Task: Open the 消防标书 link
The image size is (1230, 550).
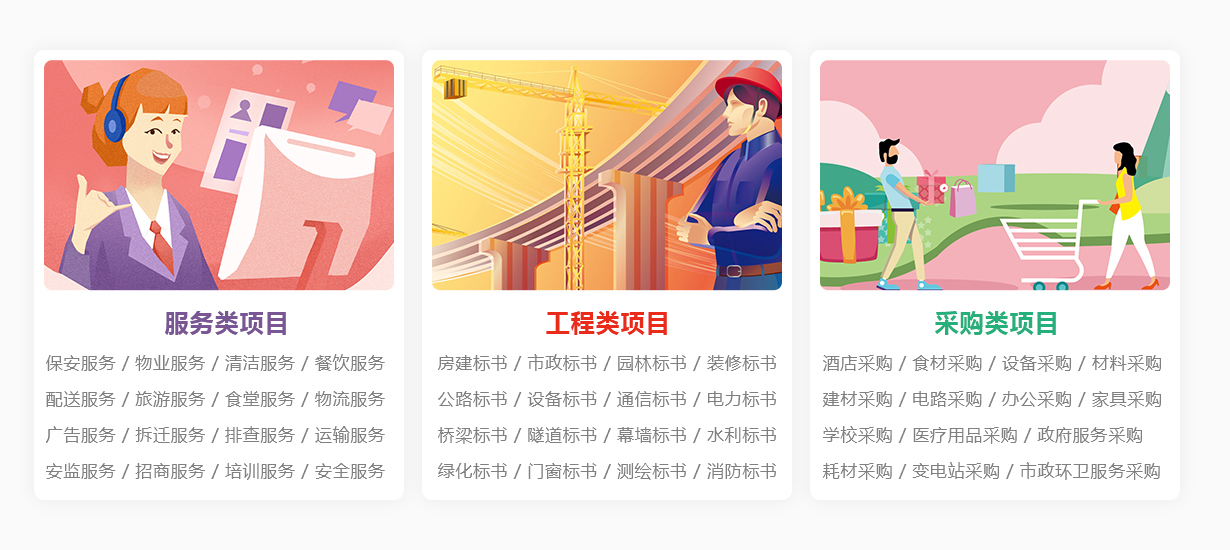Action: tap(741, 471)
